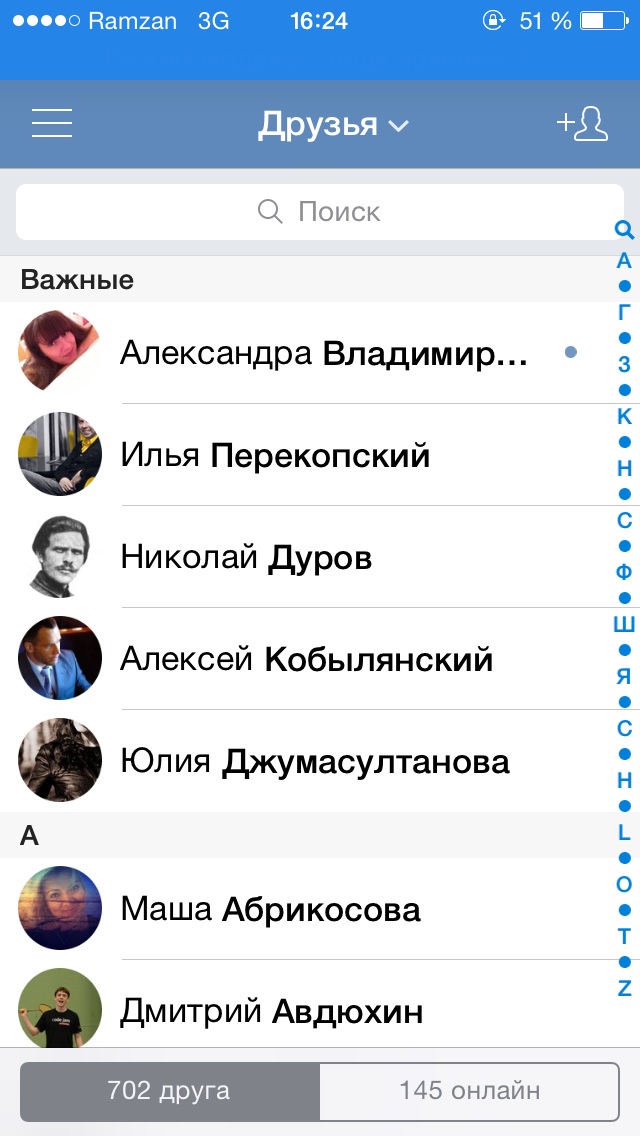
Task: Focus the Поиск search field
Action: [318, 212]
